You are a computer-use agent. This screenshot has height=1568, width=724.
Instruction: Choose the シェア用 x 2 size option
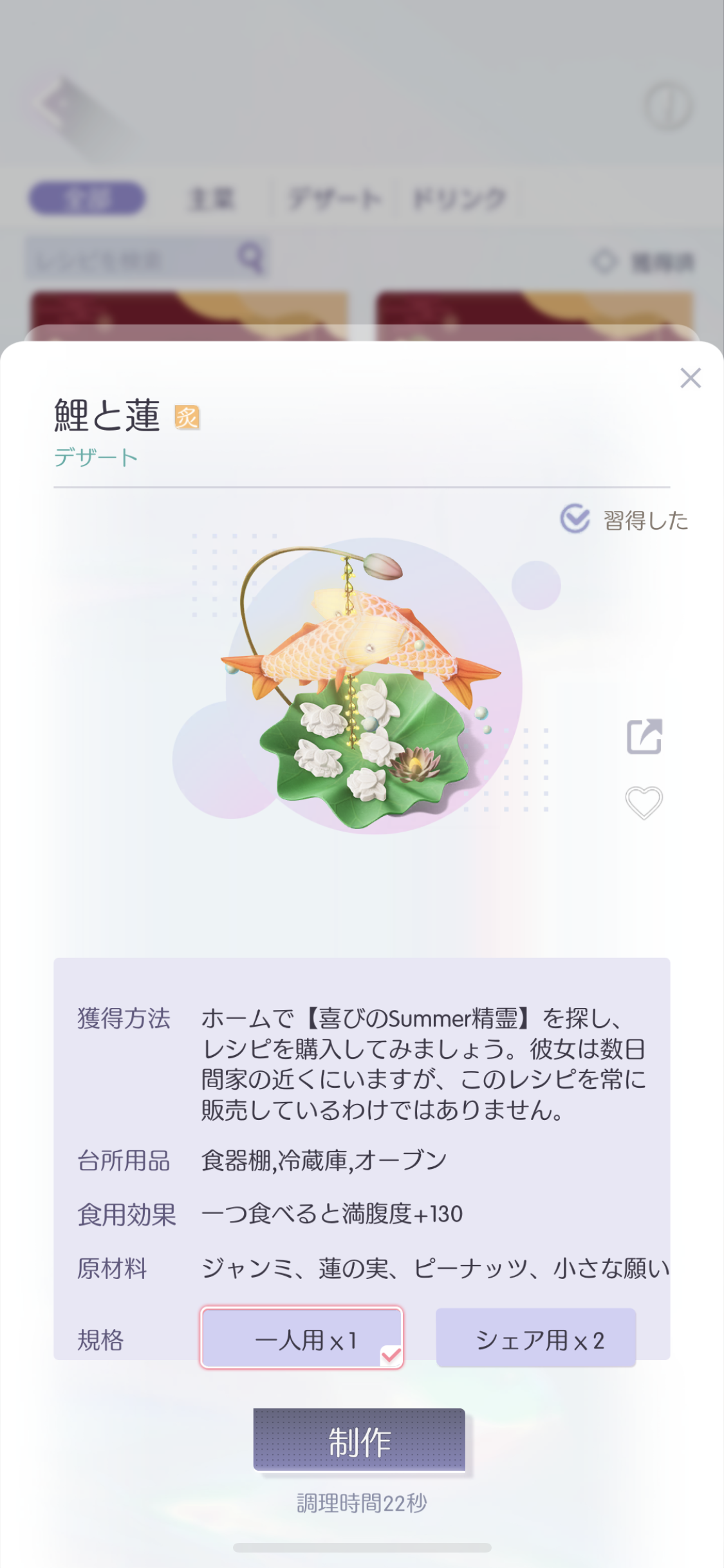click(536, 1337)
